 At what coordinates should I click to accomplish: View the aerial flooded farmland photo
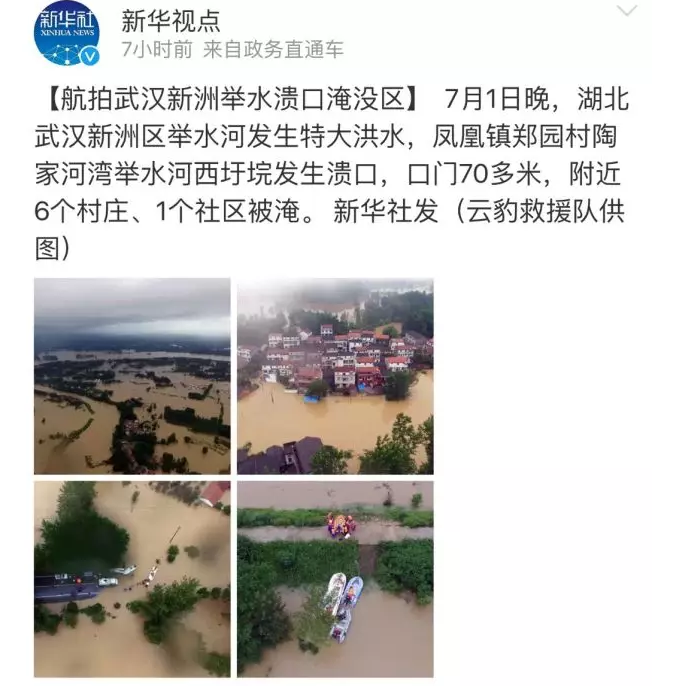pyautogui.click(x=132, y=376)
